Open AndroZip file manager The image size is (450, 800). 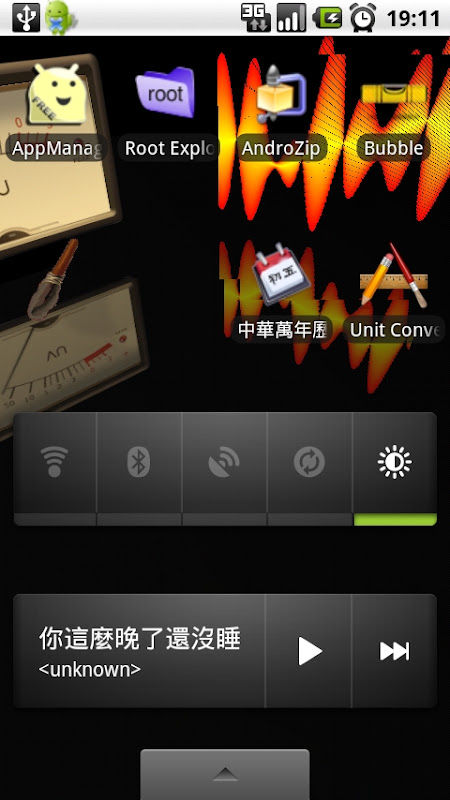[281, 110]
